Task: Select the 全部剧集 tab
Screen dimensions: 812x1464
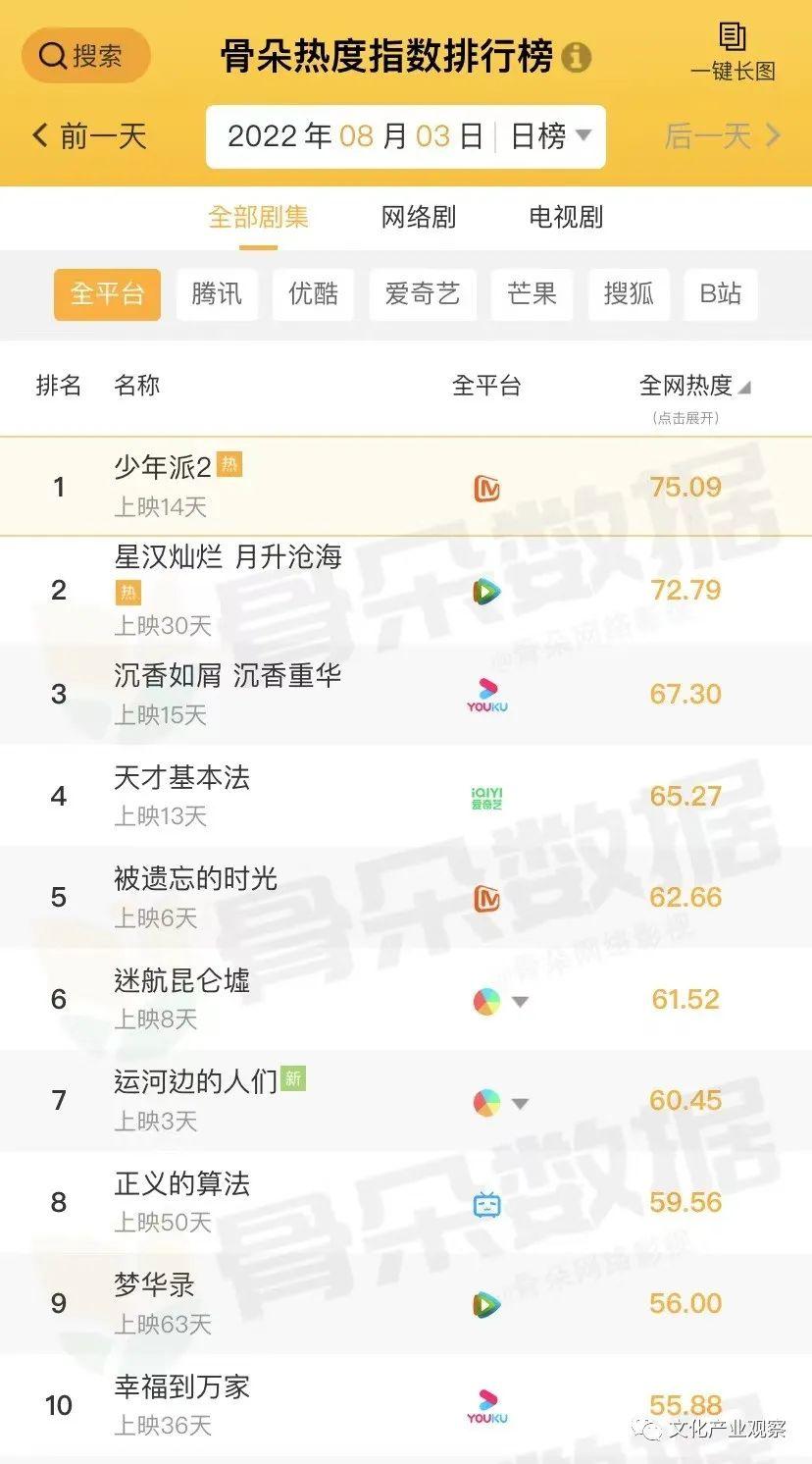Action: click(259, 217)
